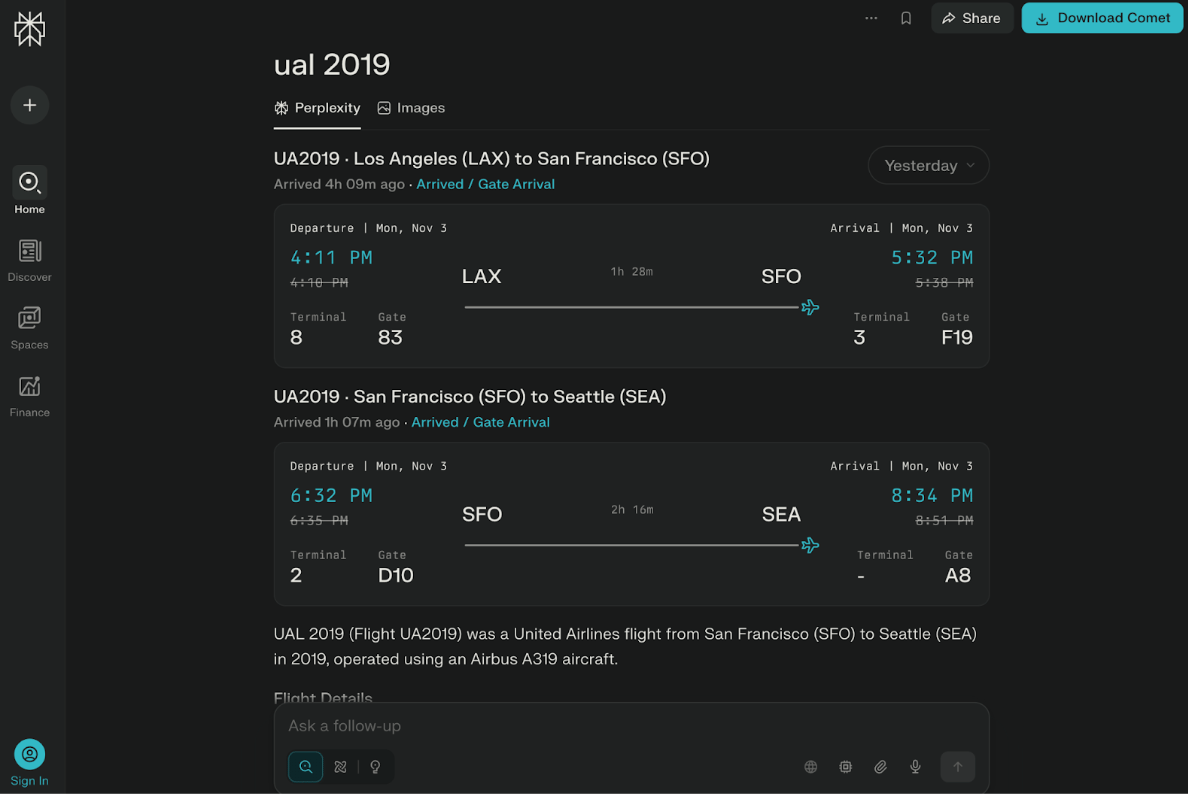Open the Finance section
Screen dimensions: 1188x802
30,395
